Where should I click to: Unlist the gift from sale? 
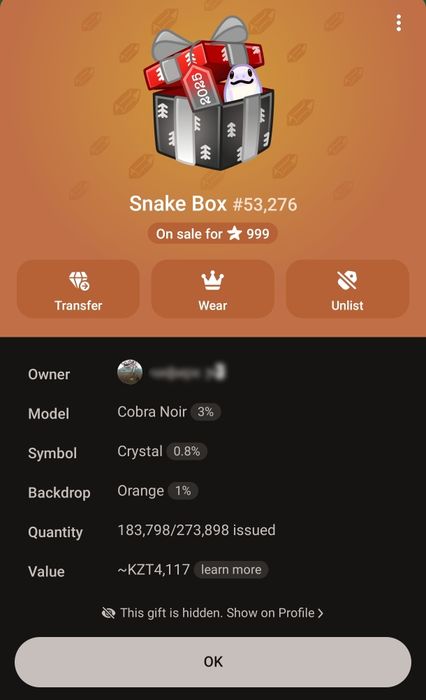[347, 289]
